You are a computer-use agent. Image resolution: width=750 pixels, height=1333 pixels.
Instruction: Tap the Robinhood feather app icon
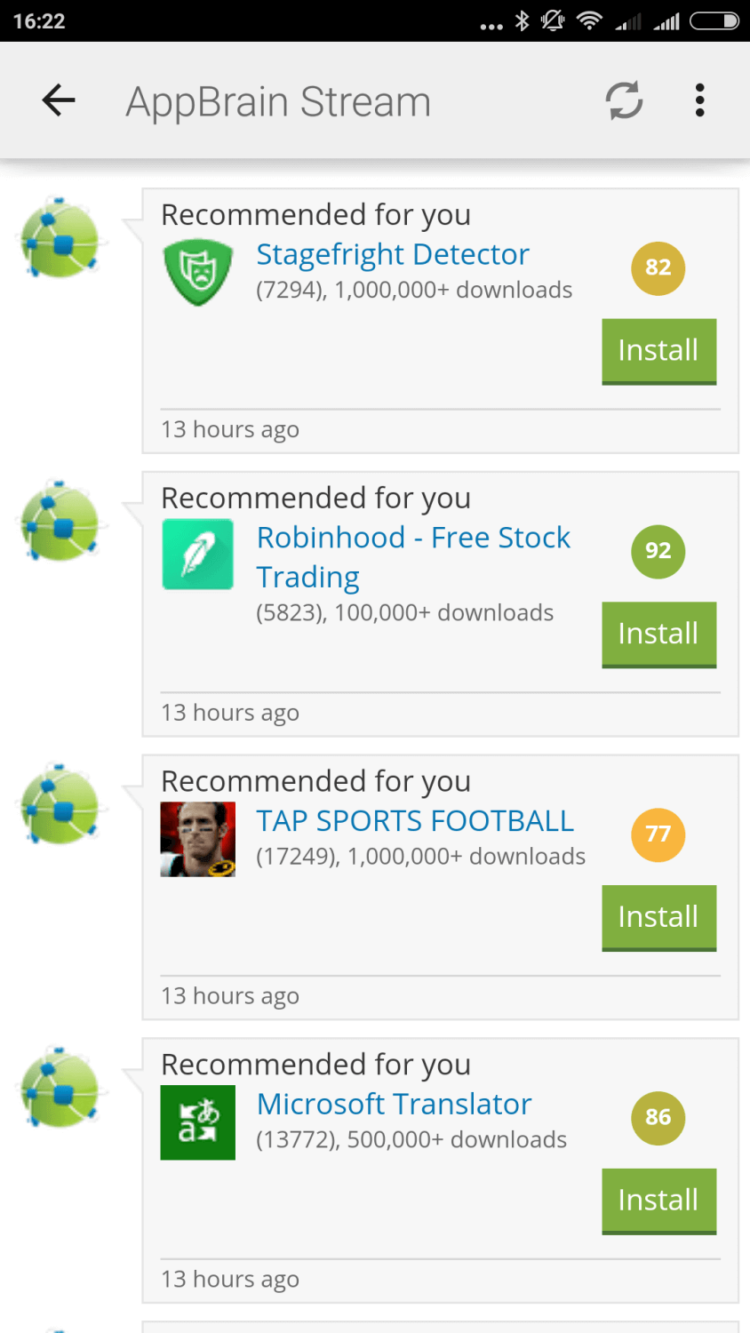[x=197, y=554]
